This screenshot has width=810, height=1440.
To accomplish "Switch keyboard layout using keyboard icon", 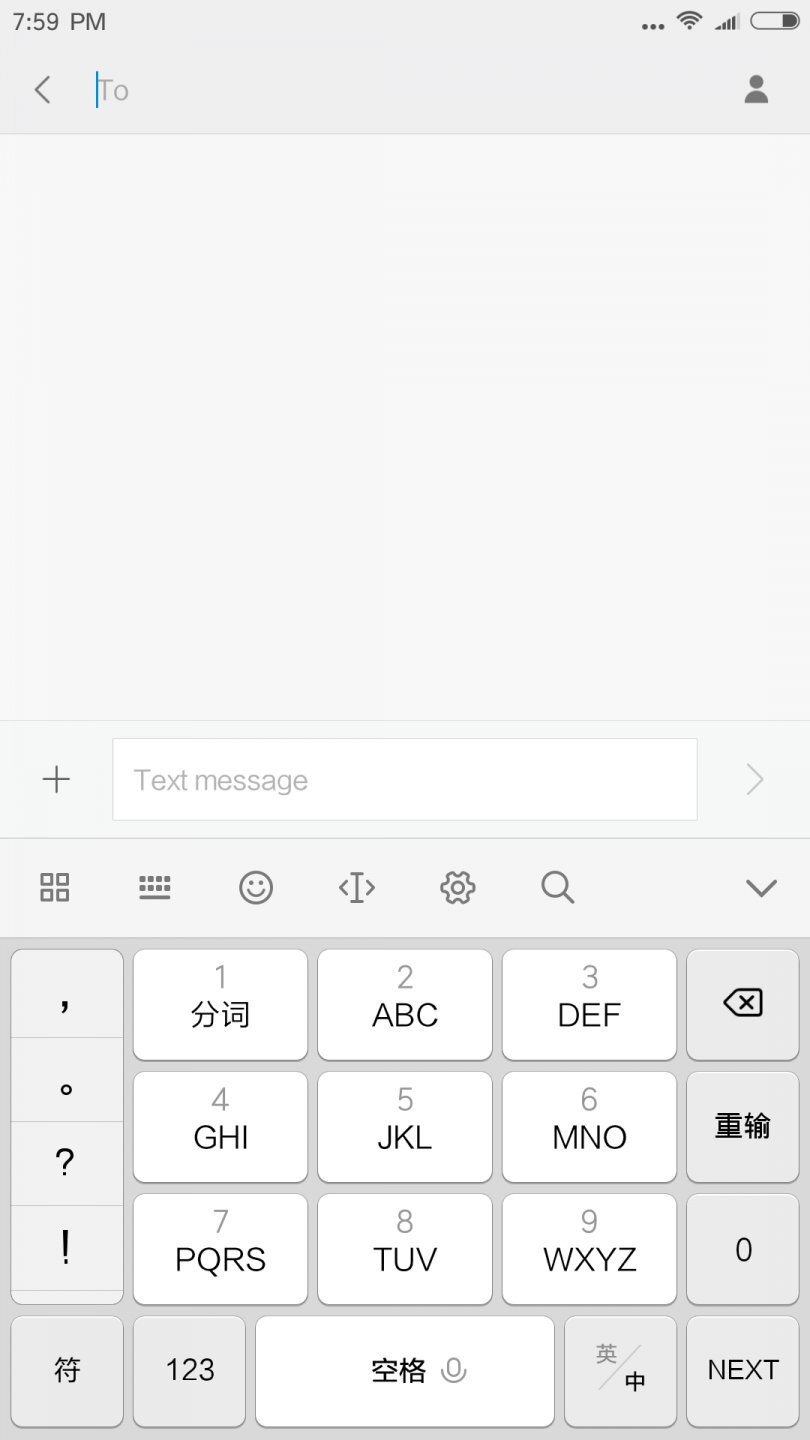I will pos(155,887).
